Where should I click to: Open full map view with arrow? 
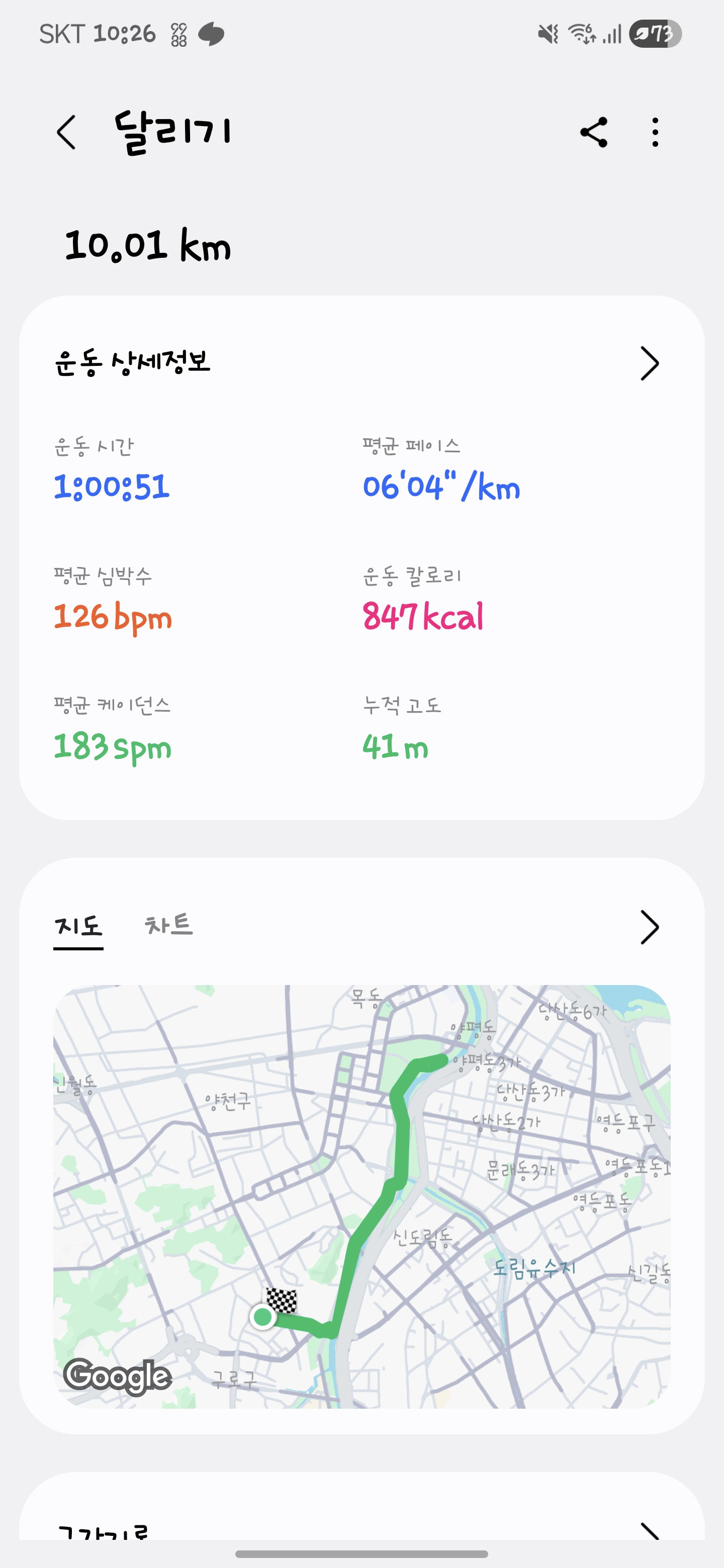click(x=649, y=927)
